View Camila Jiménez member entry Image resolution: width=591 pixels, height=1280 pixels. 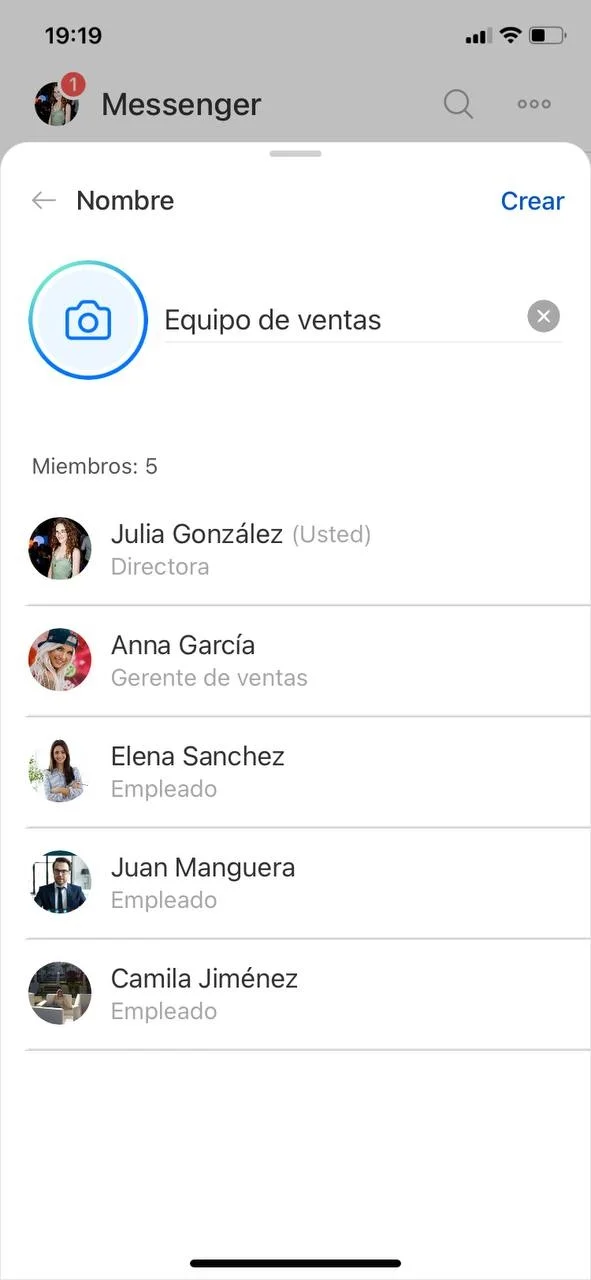click(x=308, y=993)
